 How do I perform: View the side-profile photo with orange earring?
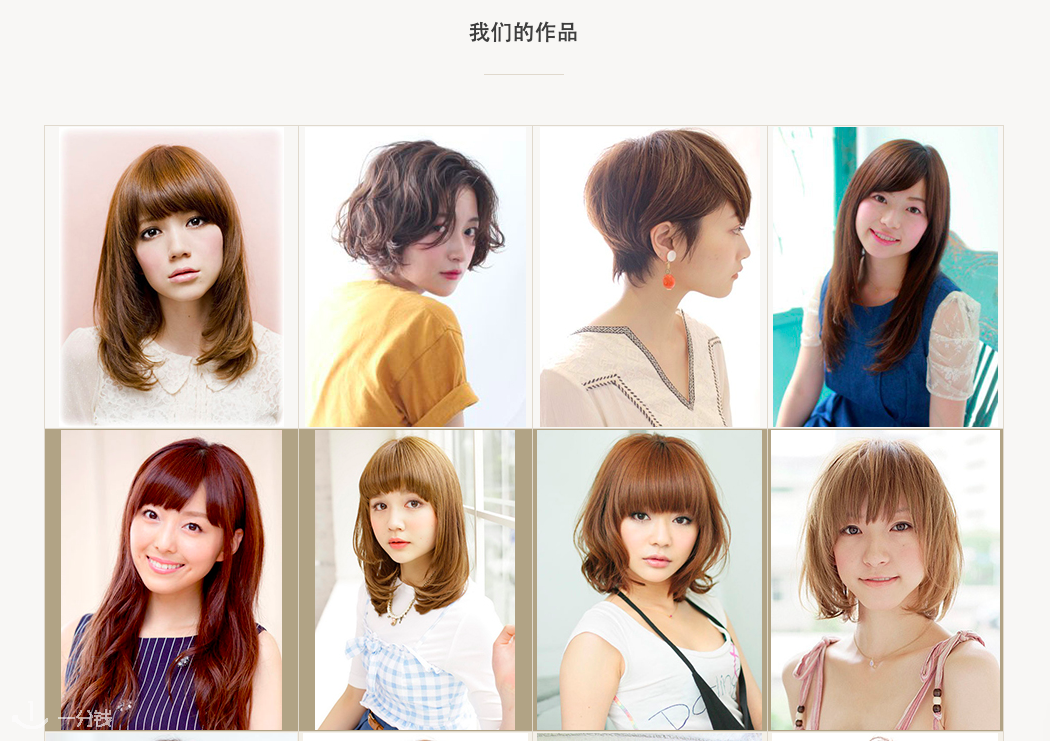[650, 277]
